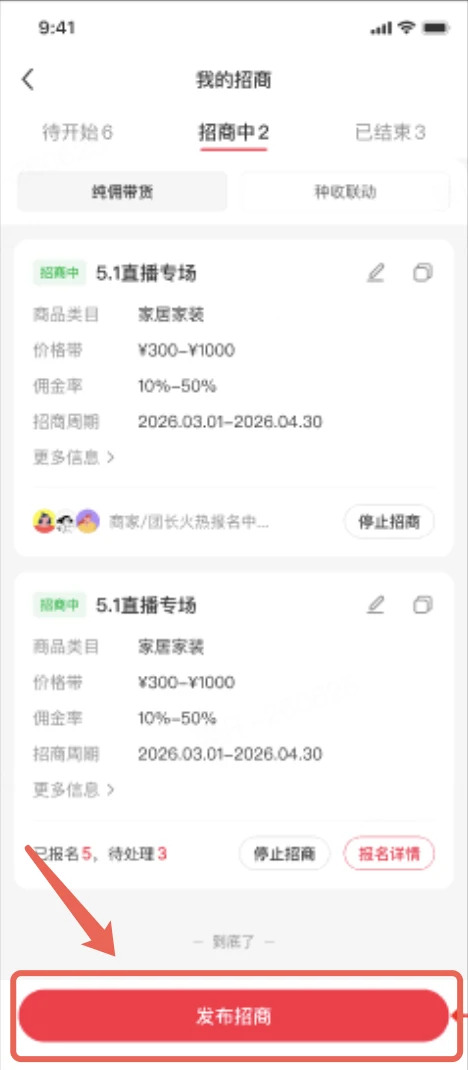Open 报名详情 for the signed-up card
468x1070 pixels.
pos(389,854)
